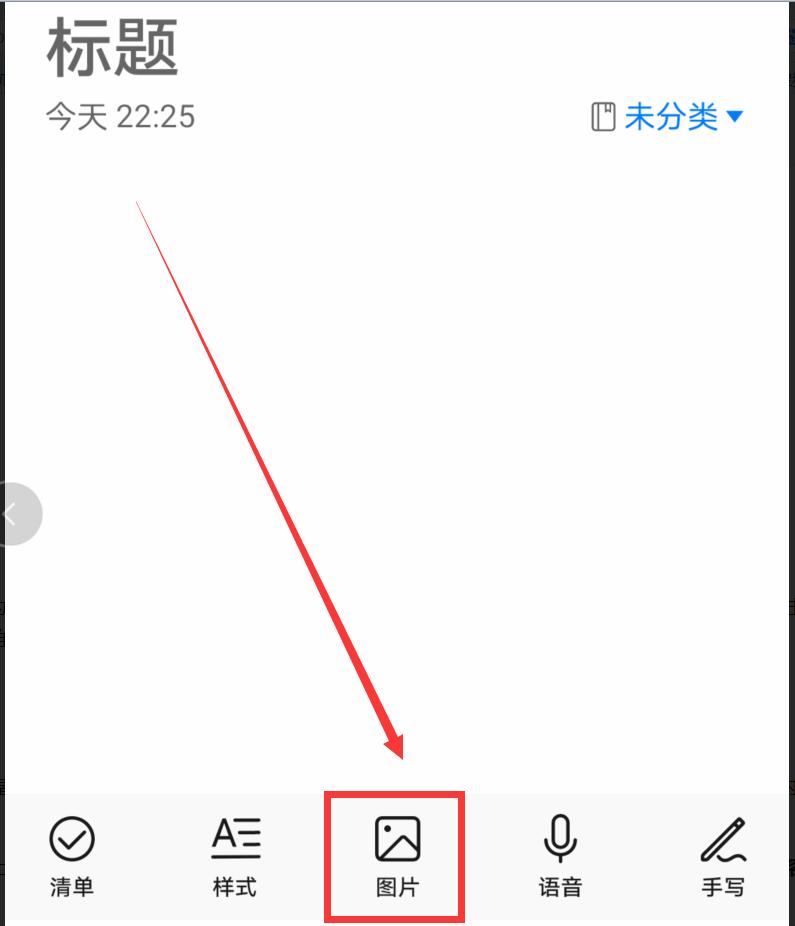Click the blue triangle next to 未分类
Screen dimensions: 795x926
(x=735, y=117)
